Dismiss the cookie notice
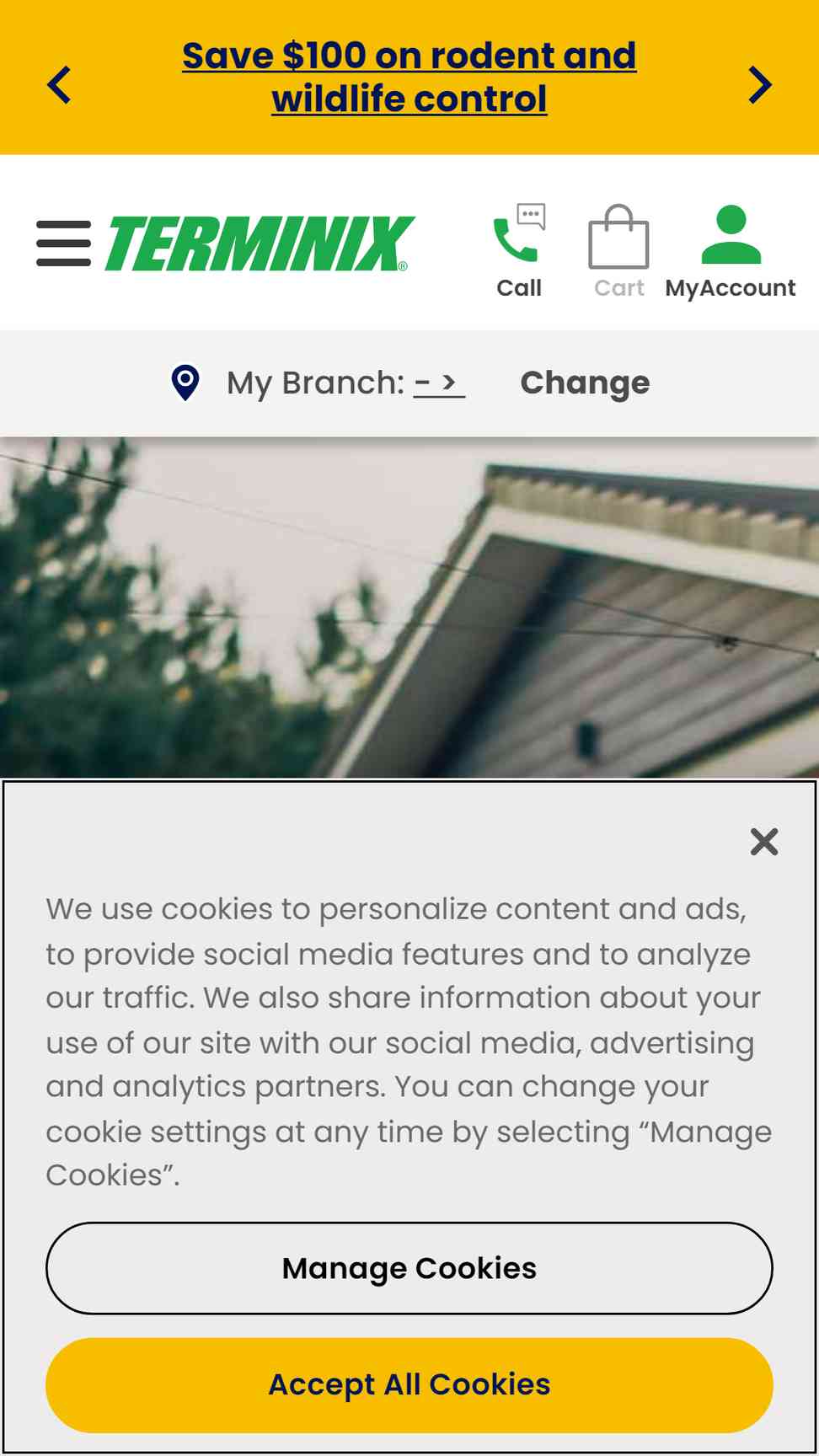Image resolution: width=819 pixels, height=1456 pixels. (x=764, y=841)
